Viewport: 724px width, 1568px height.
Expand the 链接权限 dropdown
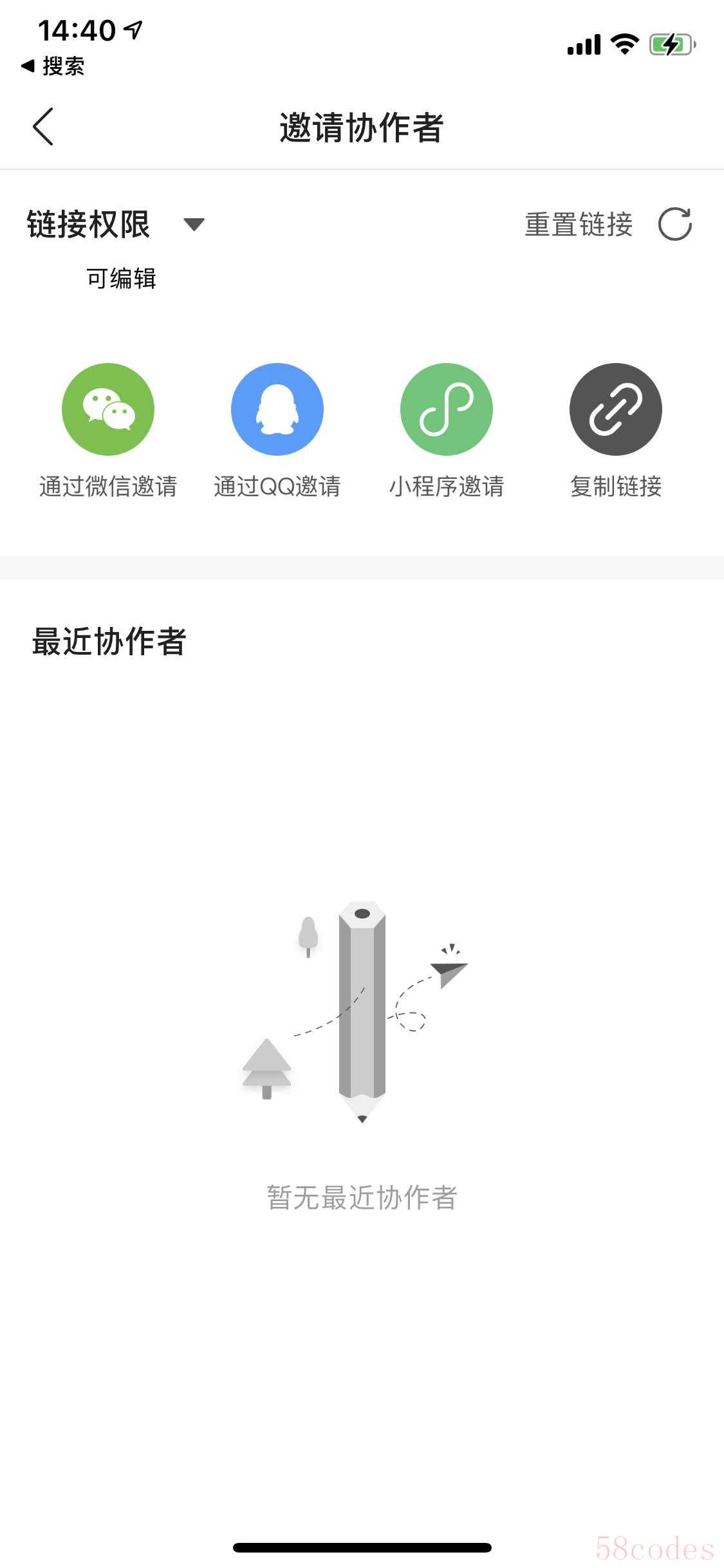193,224
